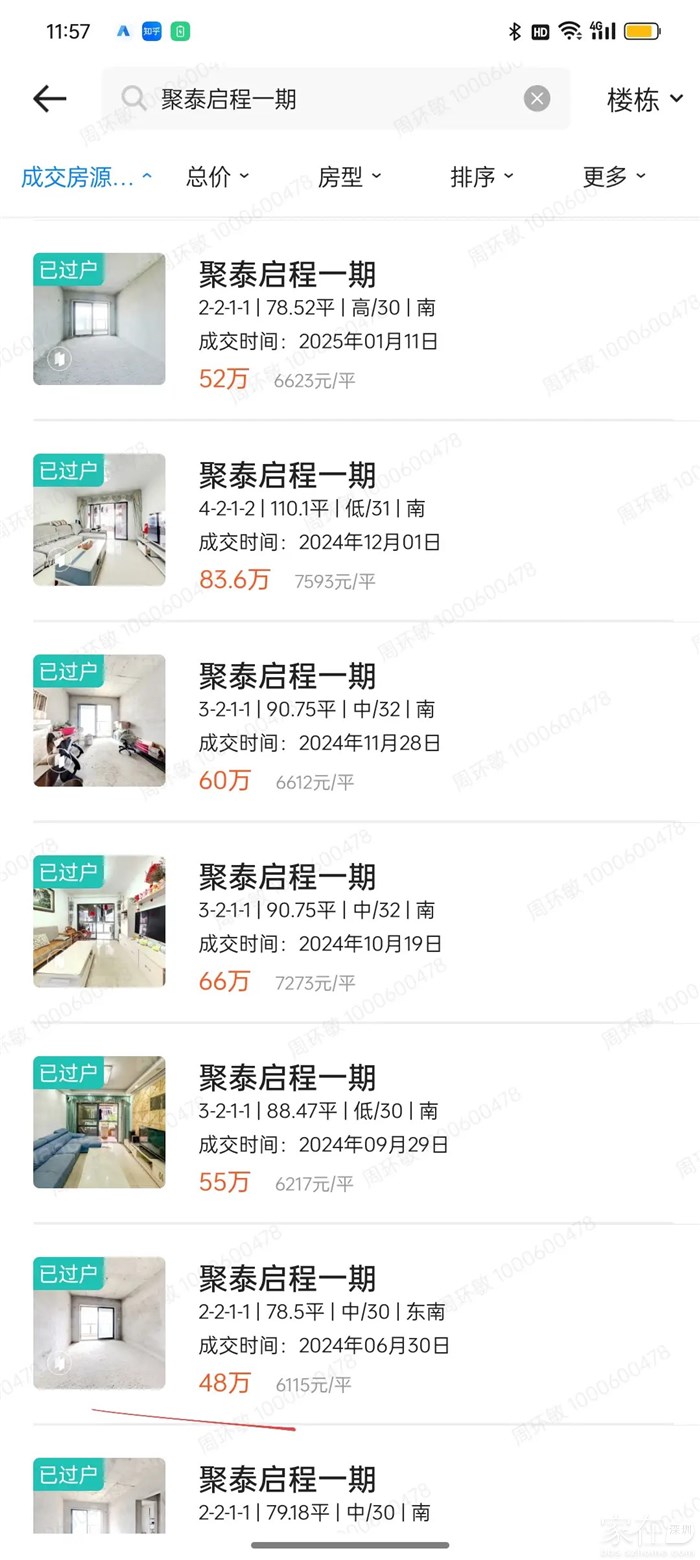This screenshot has width=700, height=1560.
Task: Tap the search field with 聚泰启程一期
Action: point(330,98)
